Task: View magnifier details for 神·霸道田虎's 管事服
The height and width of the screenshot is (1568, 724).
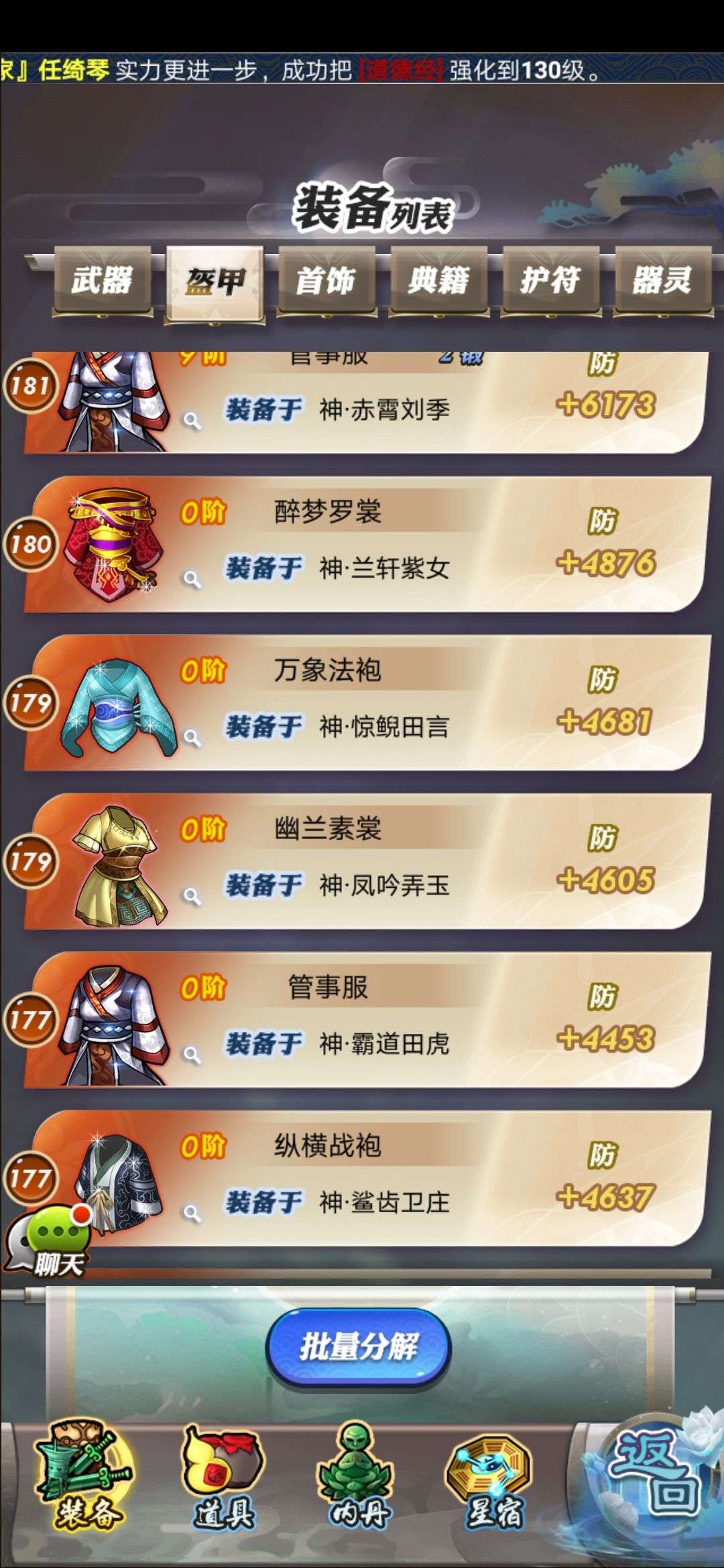Action: tap(192, 1055)
